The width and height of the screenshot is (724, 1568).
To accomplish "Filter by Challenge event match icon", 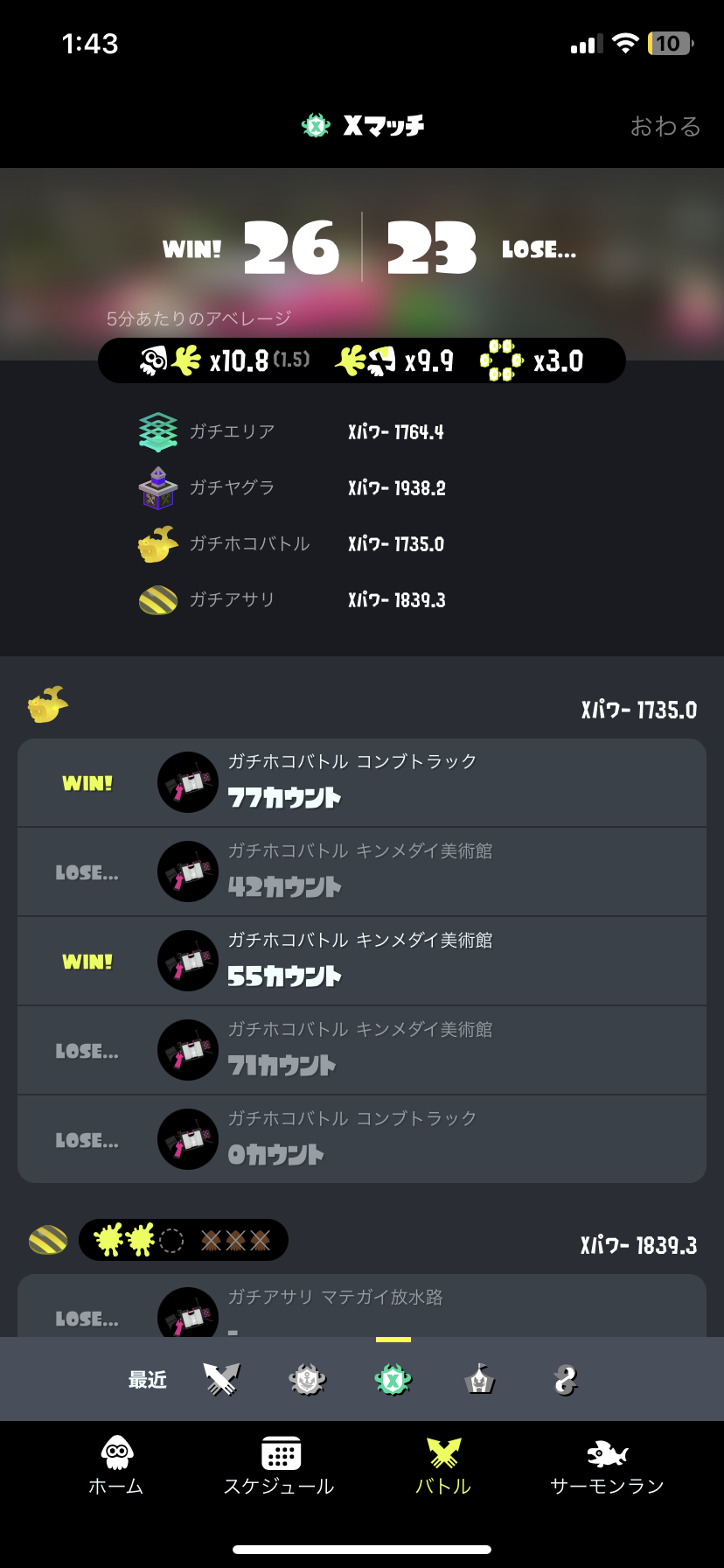I will point(479,1380).
